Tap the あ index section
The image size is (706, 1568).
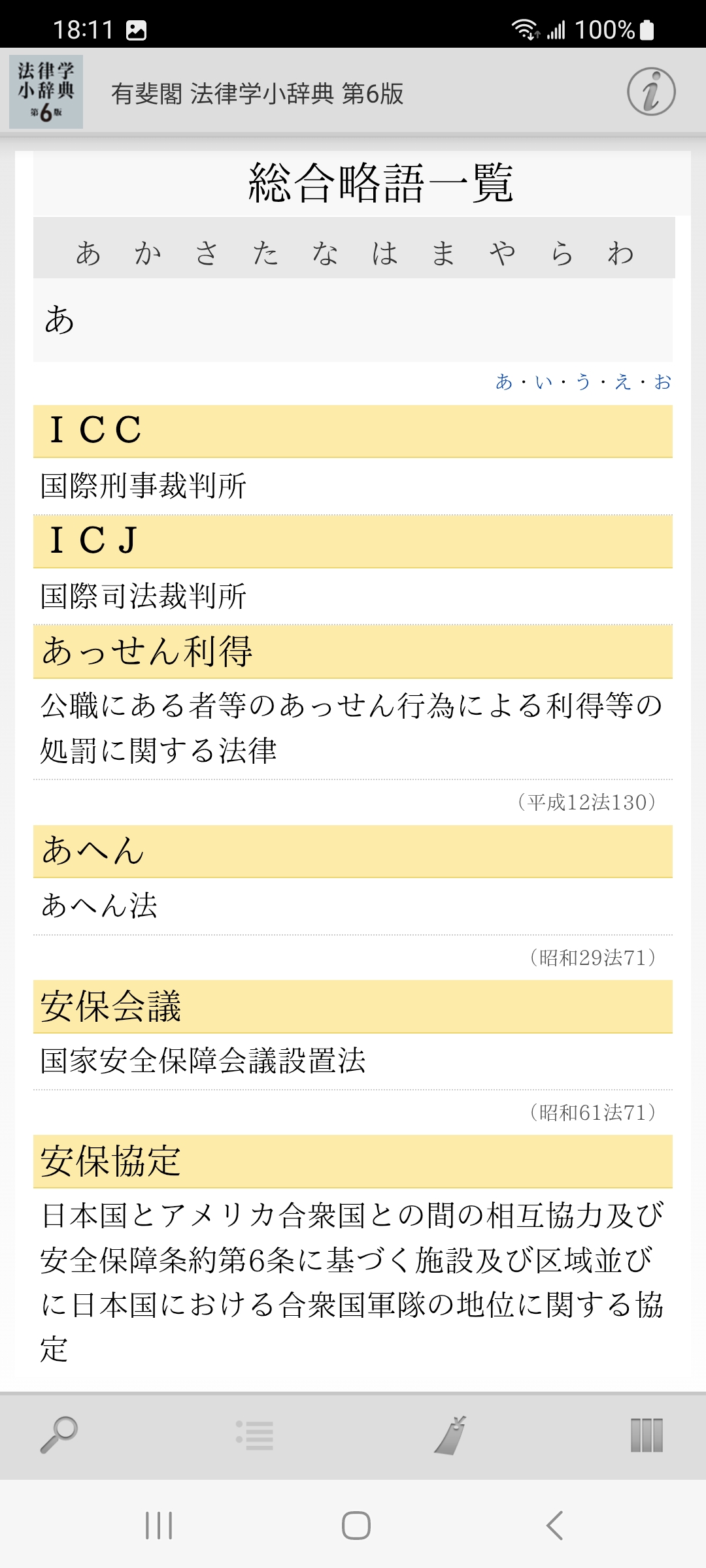point(88,253)
